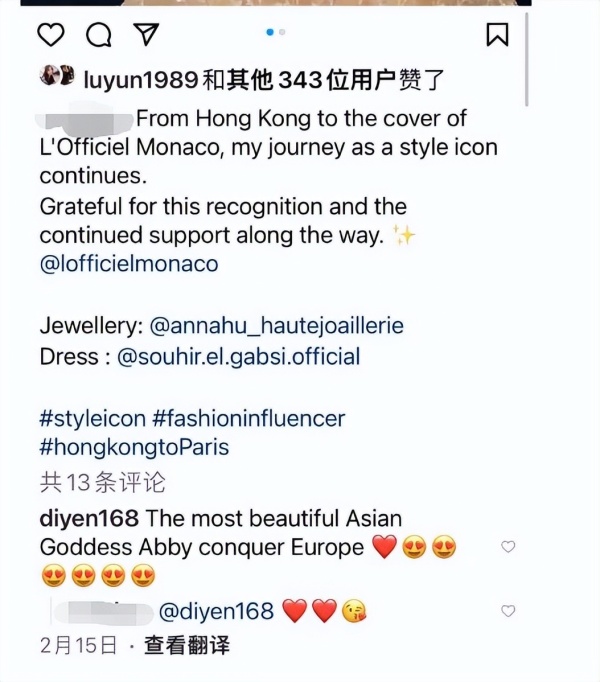
Task: Open @souhir.el.gabsi.official profile
Action: 239,356
